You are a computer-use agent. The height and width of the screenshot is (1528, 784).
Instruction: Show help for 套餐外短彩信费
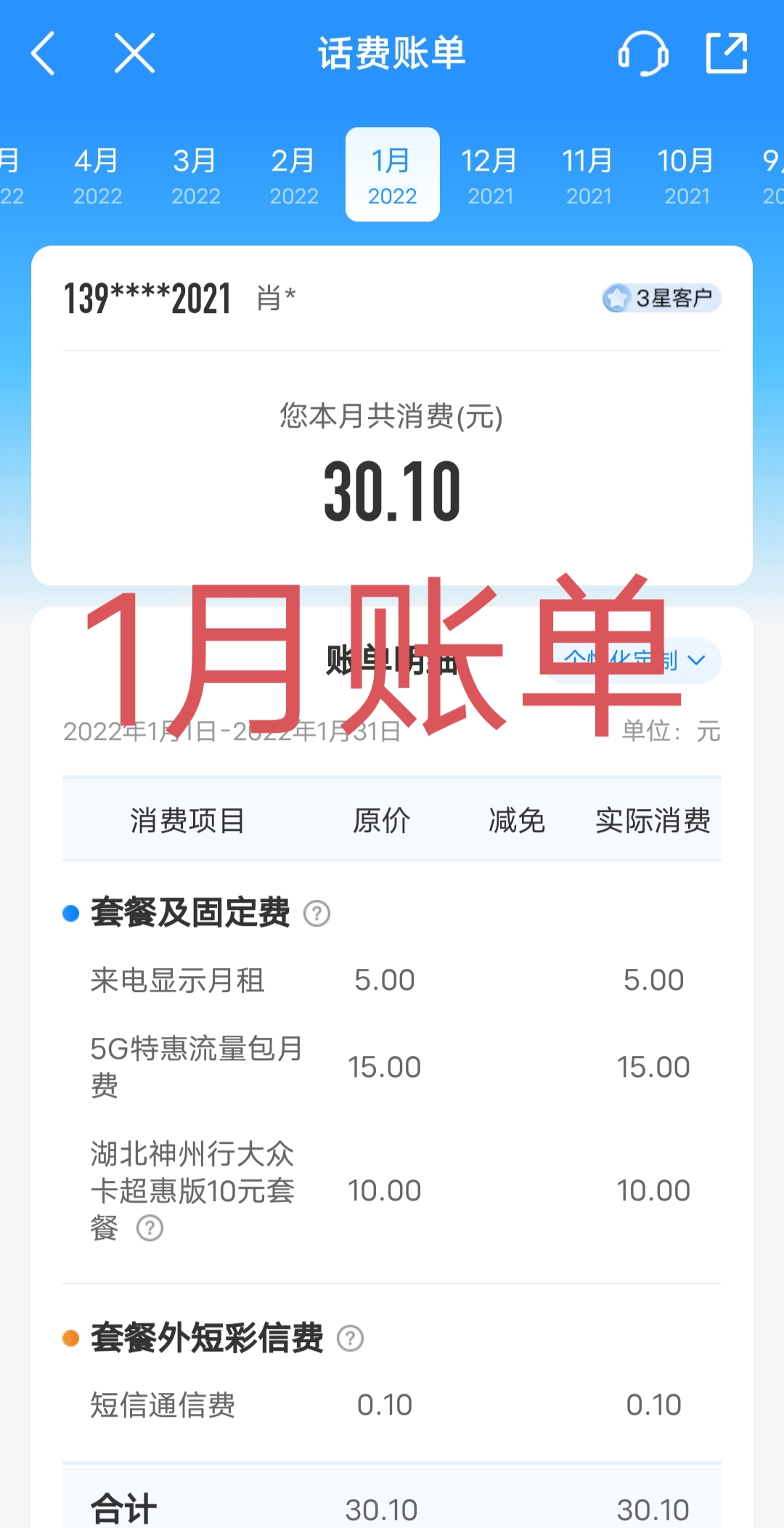click(350, 1338)
